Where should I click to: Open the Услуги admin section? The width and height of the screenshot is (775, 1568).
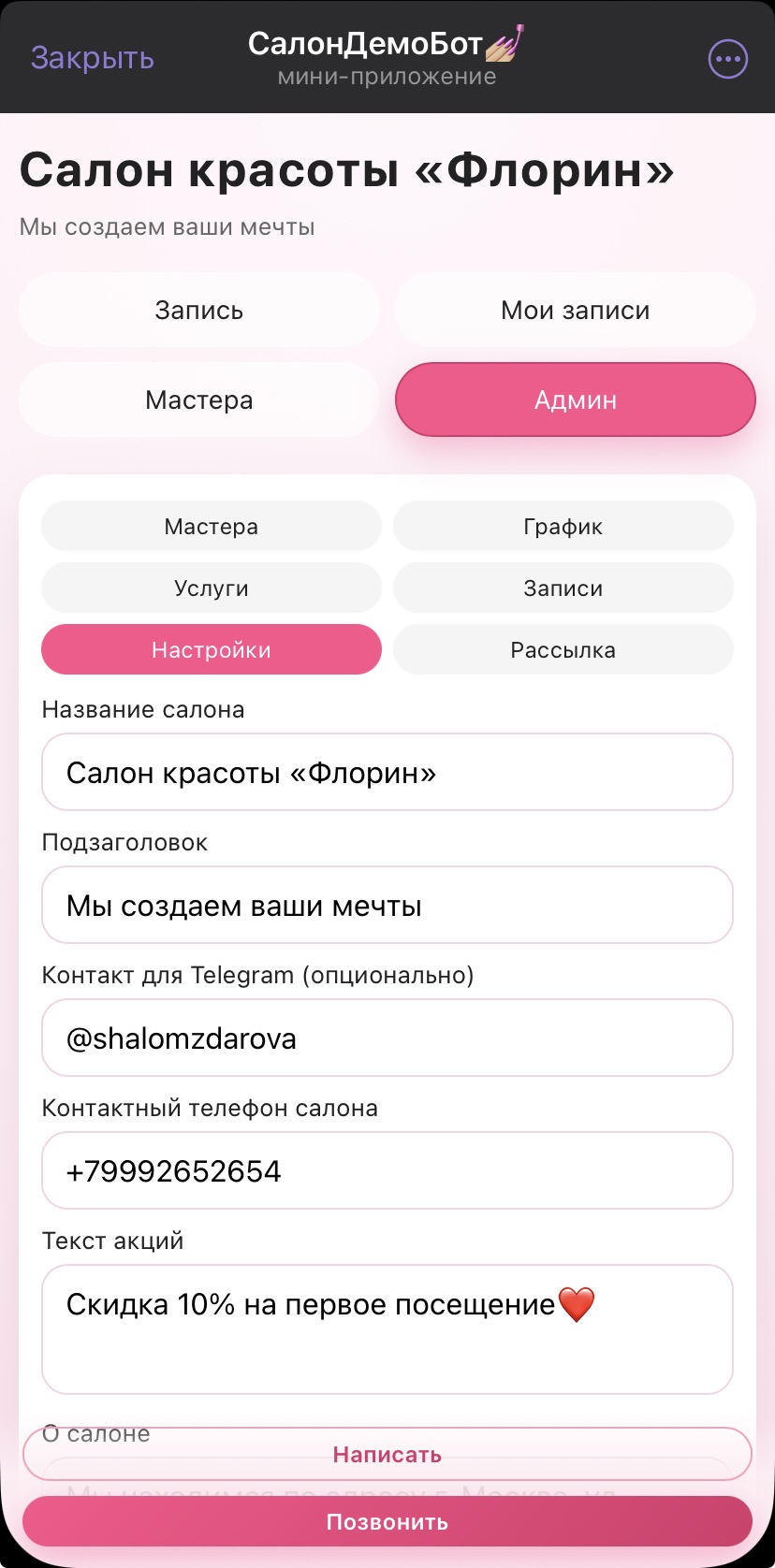pyautogui.click(x=211, y=588)
